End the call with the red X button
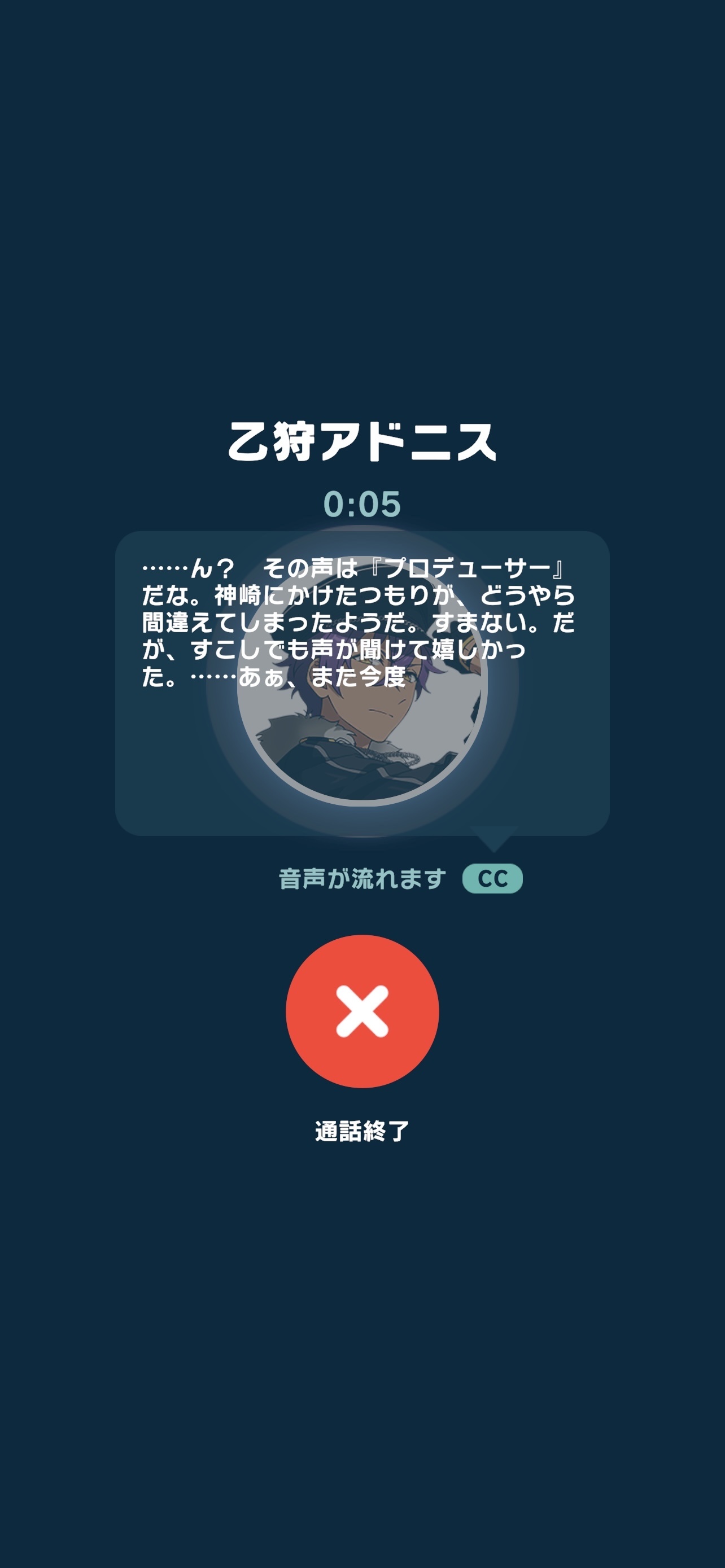The image size is (725, 1568). coord(362,1011)
